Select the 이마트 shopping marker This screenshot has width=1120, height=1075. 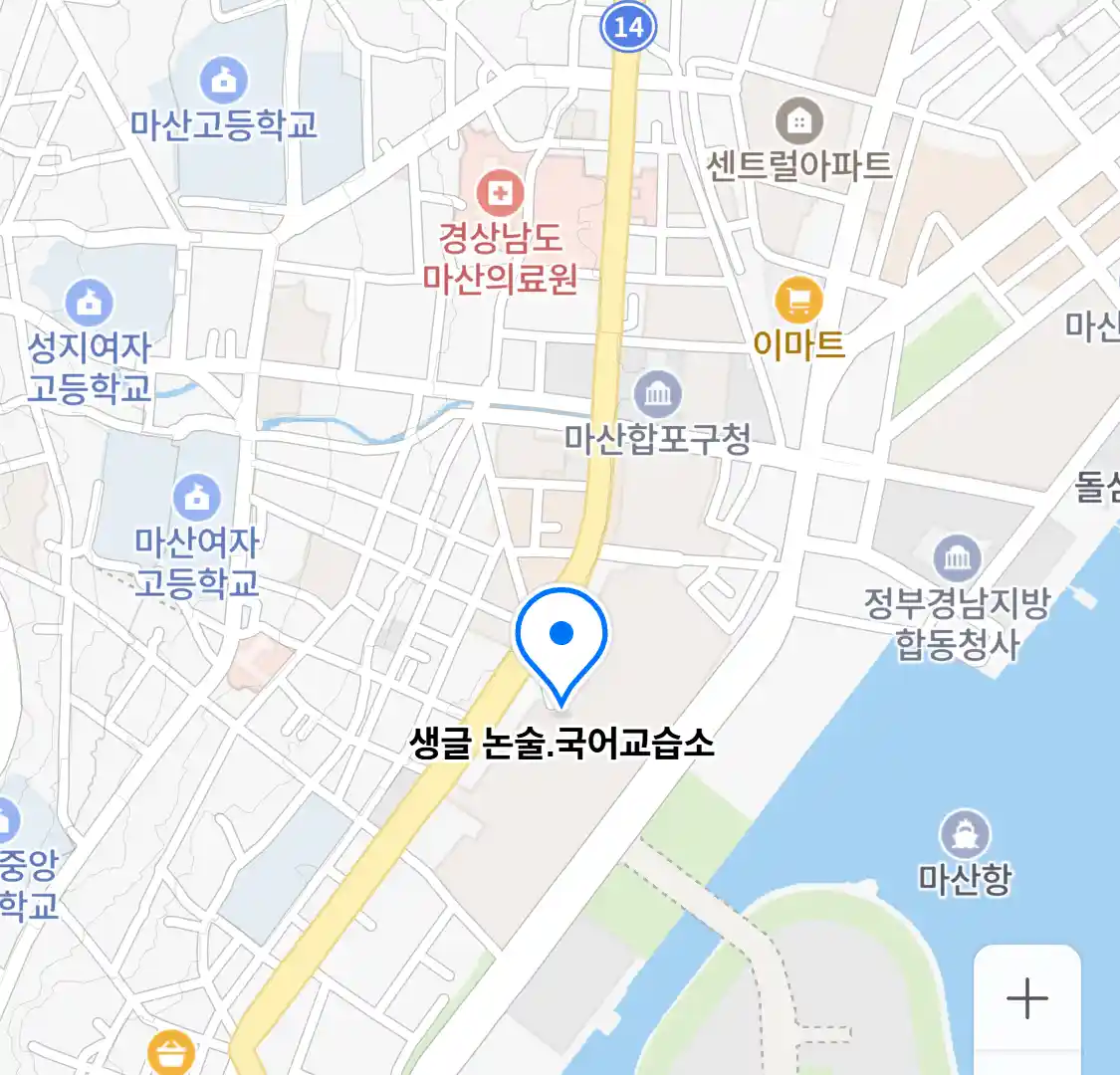(798, 299)
